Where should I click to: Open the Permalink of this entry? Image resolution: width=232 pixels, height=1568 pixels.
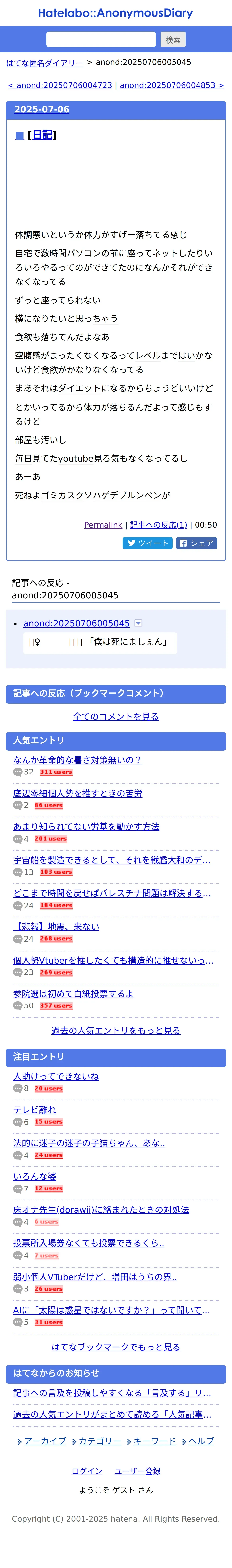tap(103, 525)
